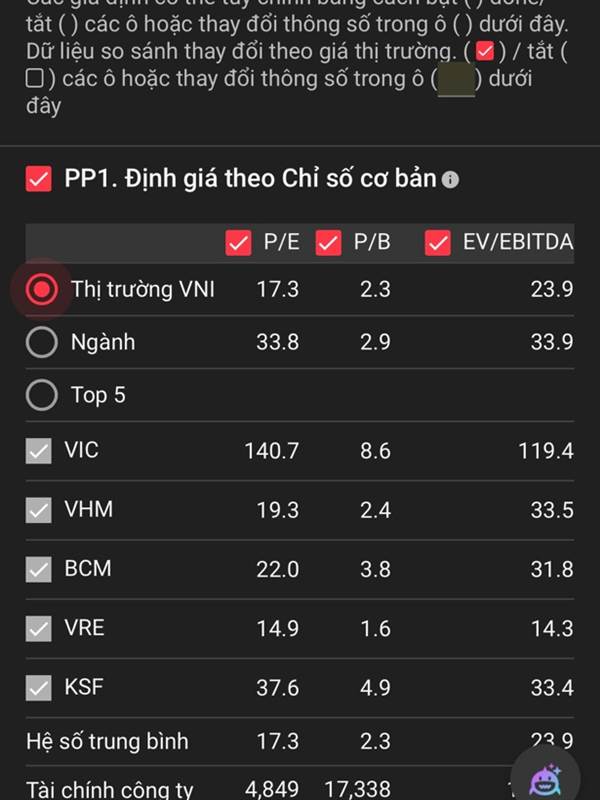Toggle the VIC stock checkbox

[38, 451]
